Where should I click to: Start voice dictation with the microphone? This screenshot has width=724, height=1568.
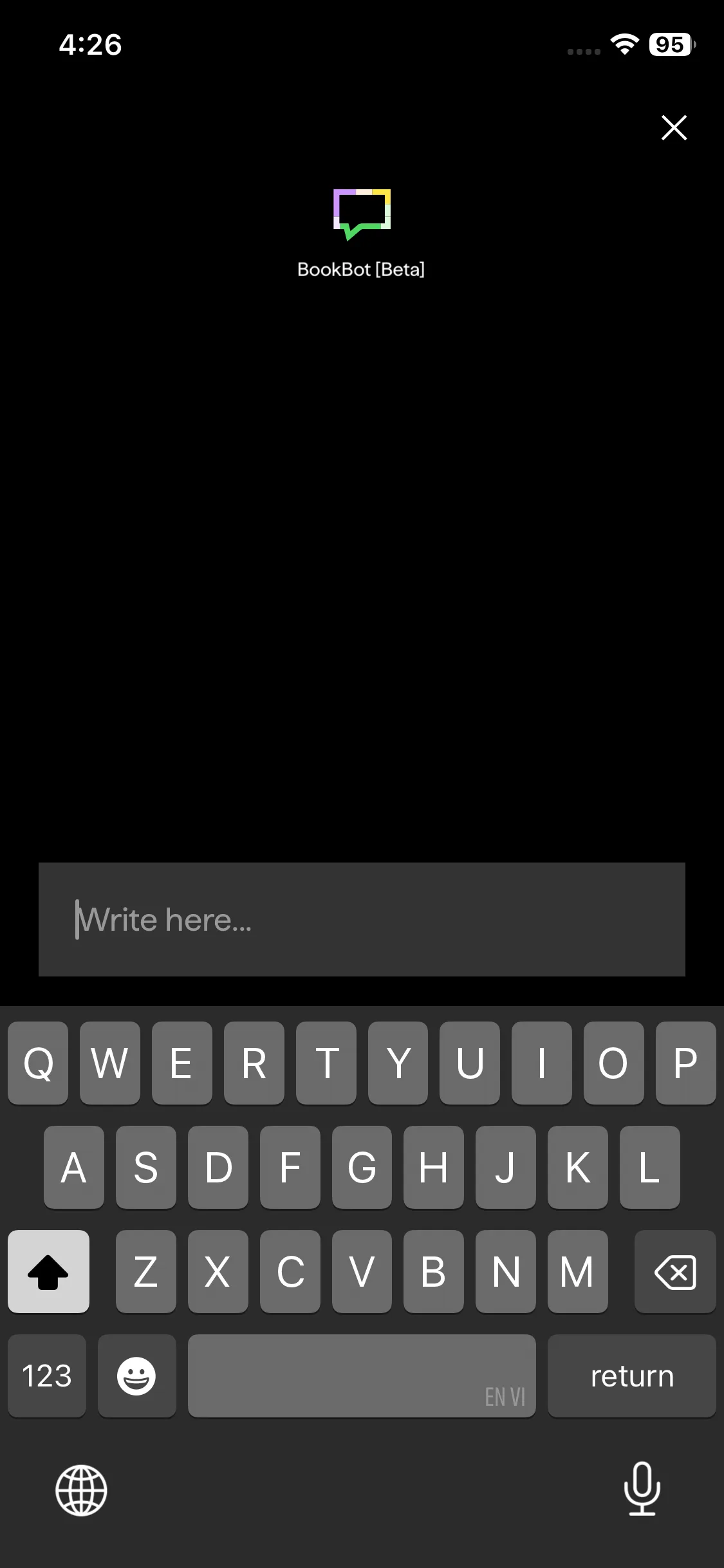(642, 1488)
